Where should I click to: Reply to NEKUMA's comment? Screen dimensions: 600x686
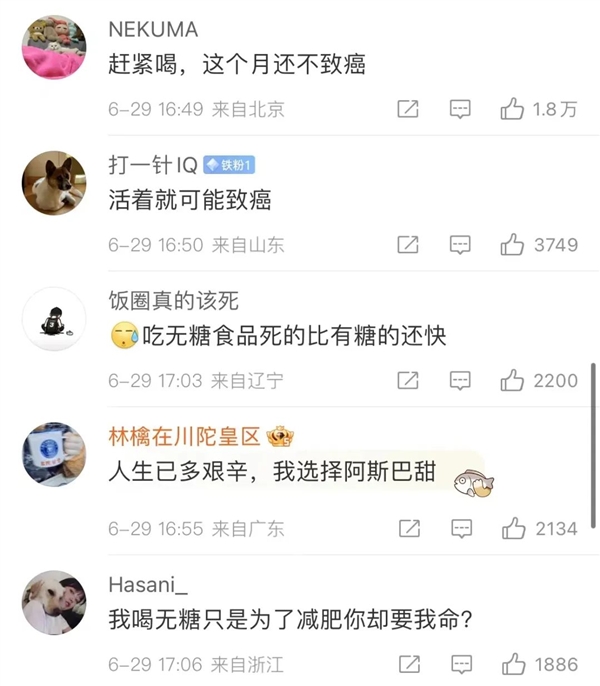(x=460, y=109)
